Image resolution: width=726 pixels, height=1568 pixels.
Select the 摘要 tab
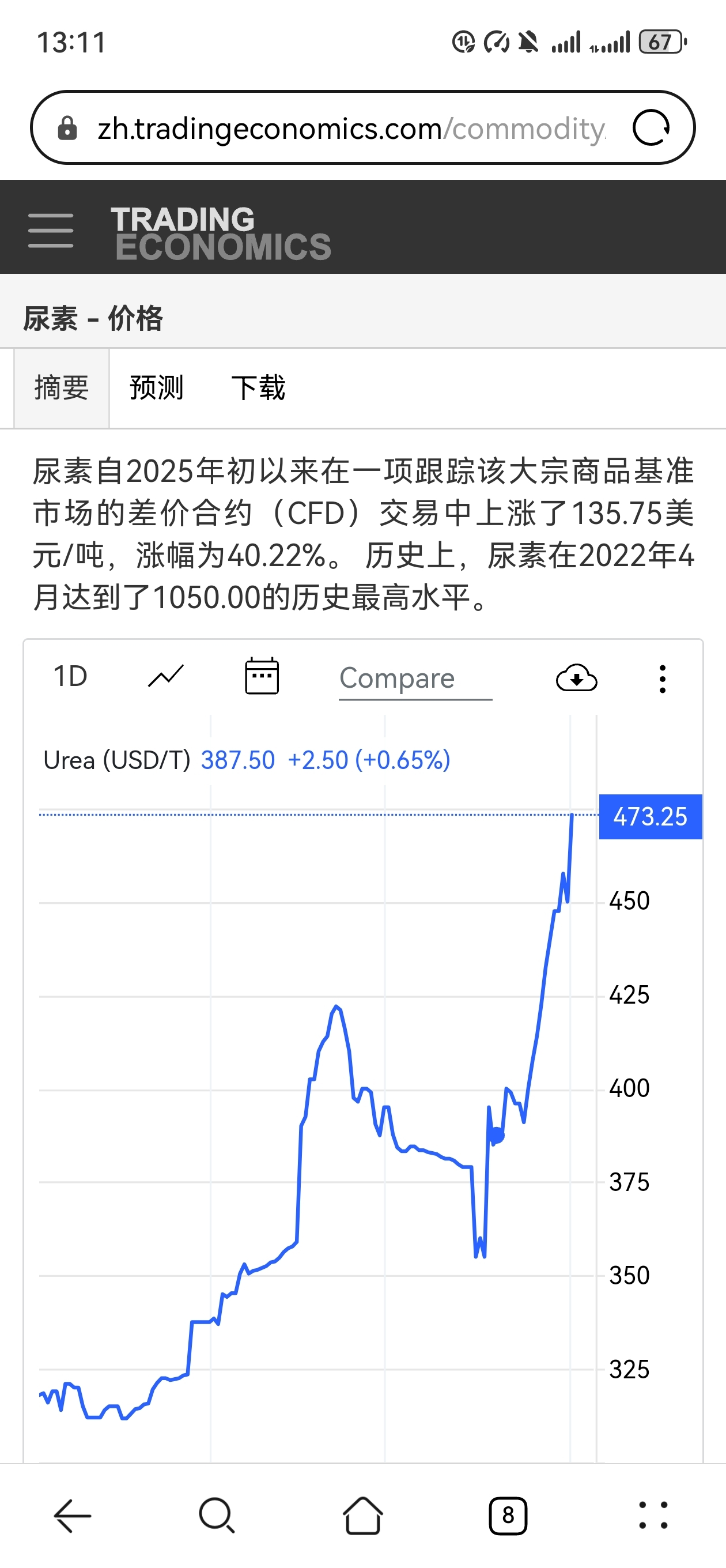point(62,388)
